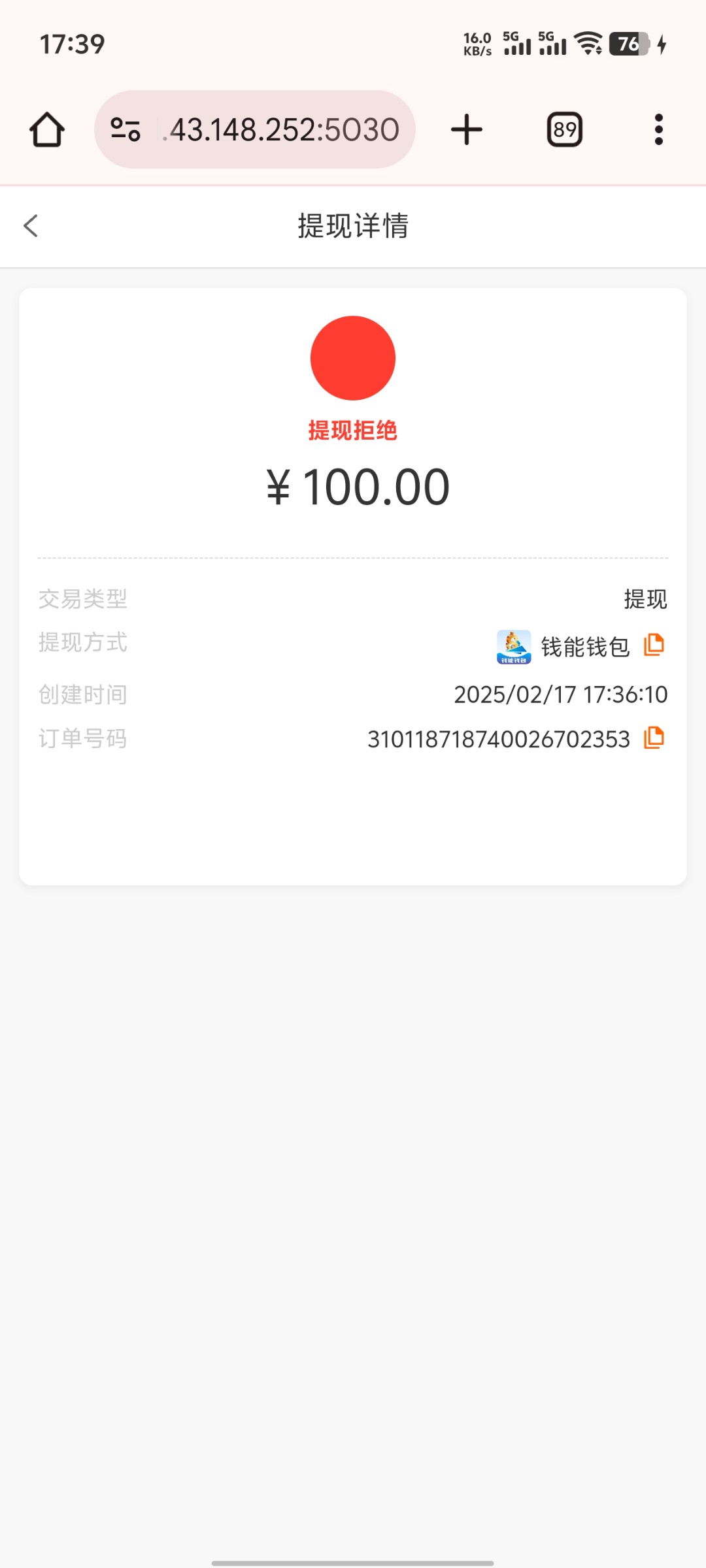Open the browser overflow menu
706x1568 pixels.
point(658,129)
